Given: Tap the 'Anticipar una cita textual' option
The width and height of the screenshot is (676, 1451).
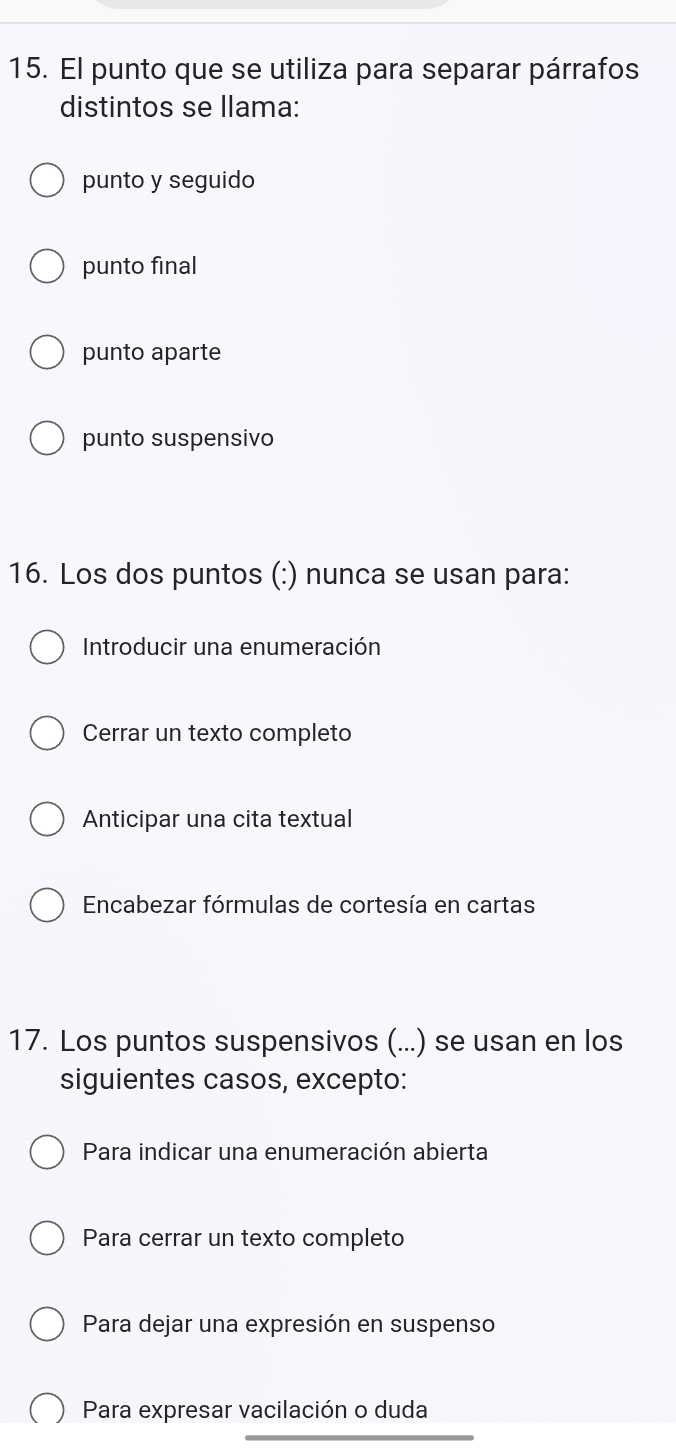Looking at the screenshot, I should [47, 819].
